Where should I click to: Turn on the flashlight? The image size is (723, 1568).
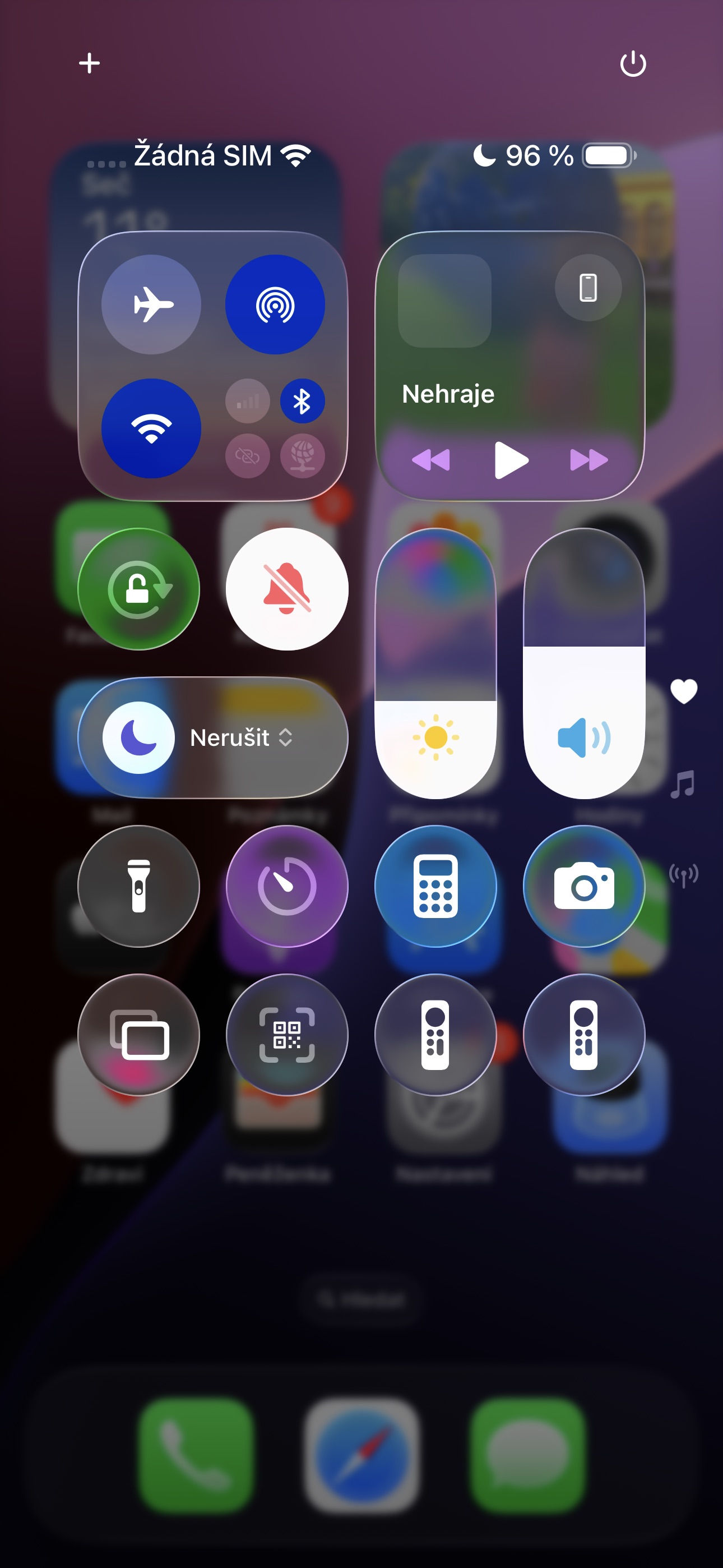[139, 886]
